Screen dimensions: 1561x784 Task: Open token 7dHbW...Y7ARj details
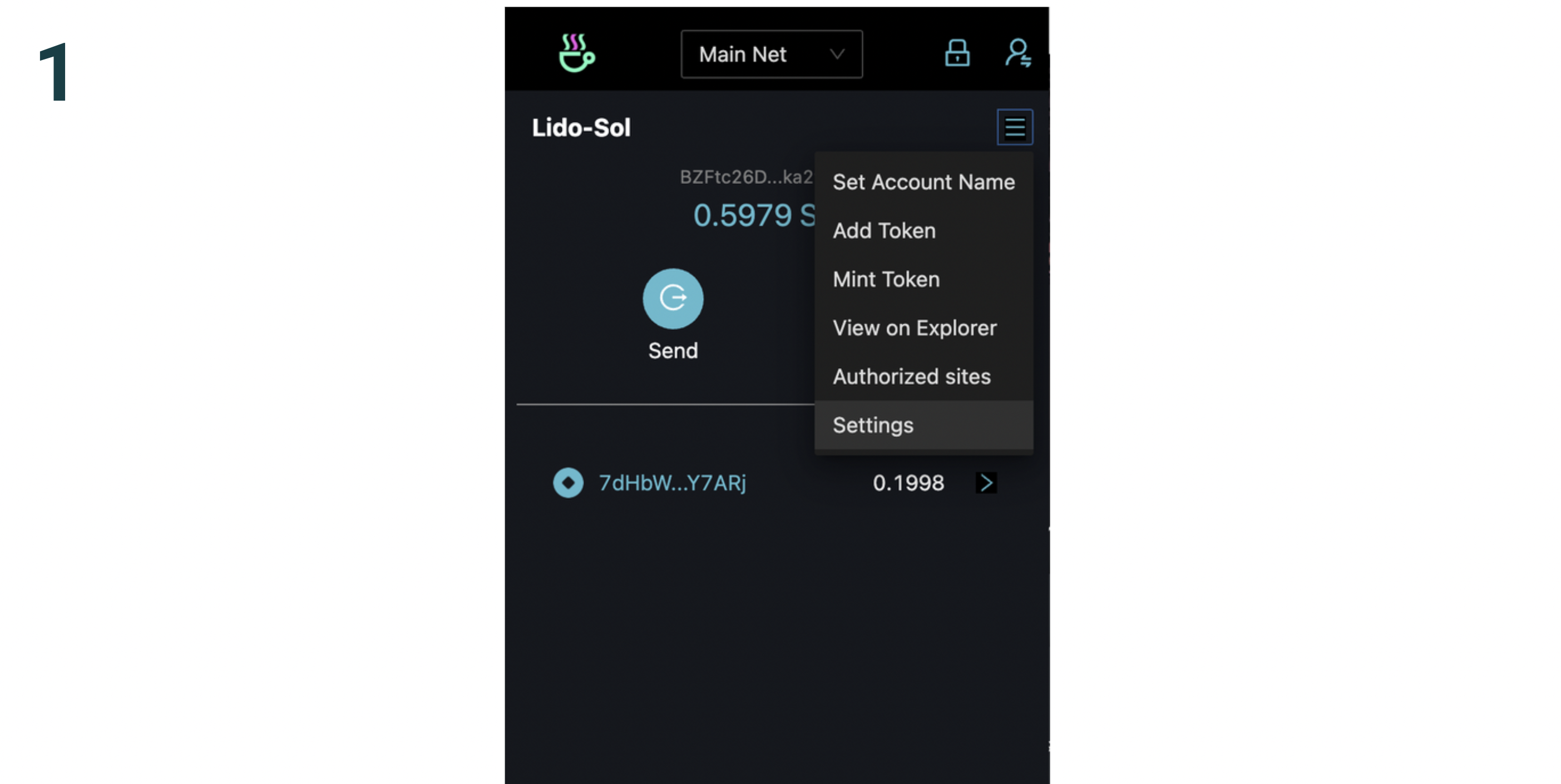pyautogui.click(x=671, y=483)
